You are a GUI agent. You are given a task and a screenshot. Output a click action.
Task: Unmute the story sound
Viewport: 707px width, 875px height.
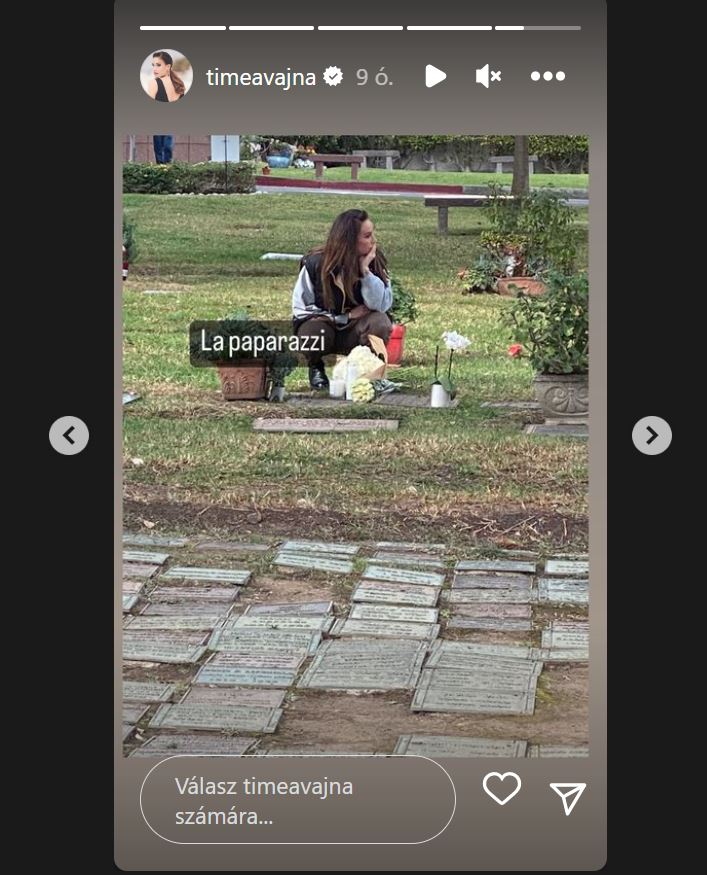[488, 76]
